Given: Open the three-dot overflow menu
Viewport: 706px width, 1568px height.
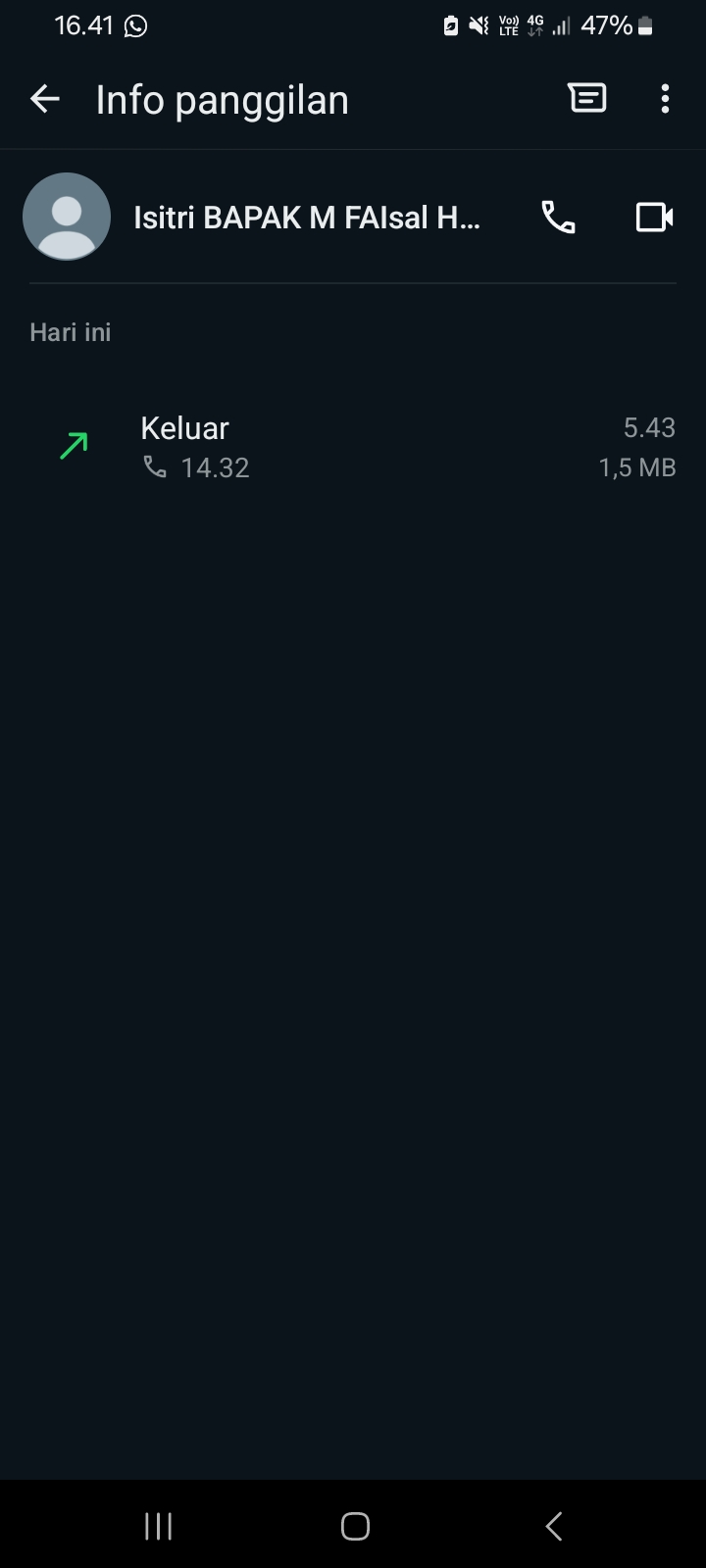Looking at the screenshot, I should [x=665, y=99].
